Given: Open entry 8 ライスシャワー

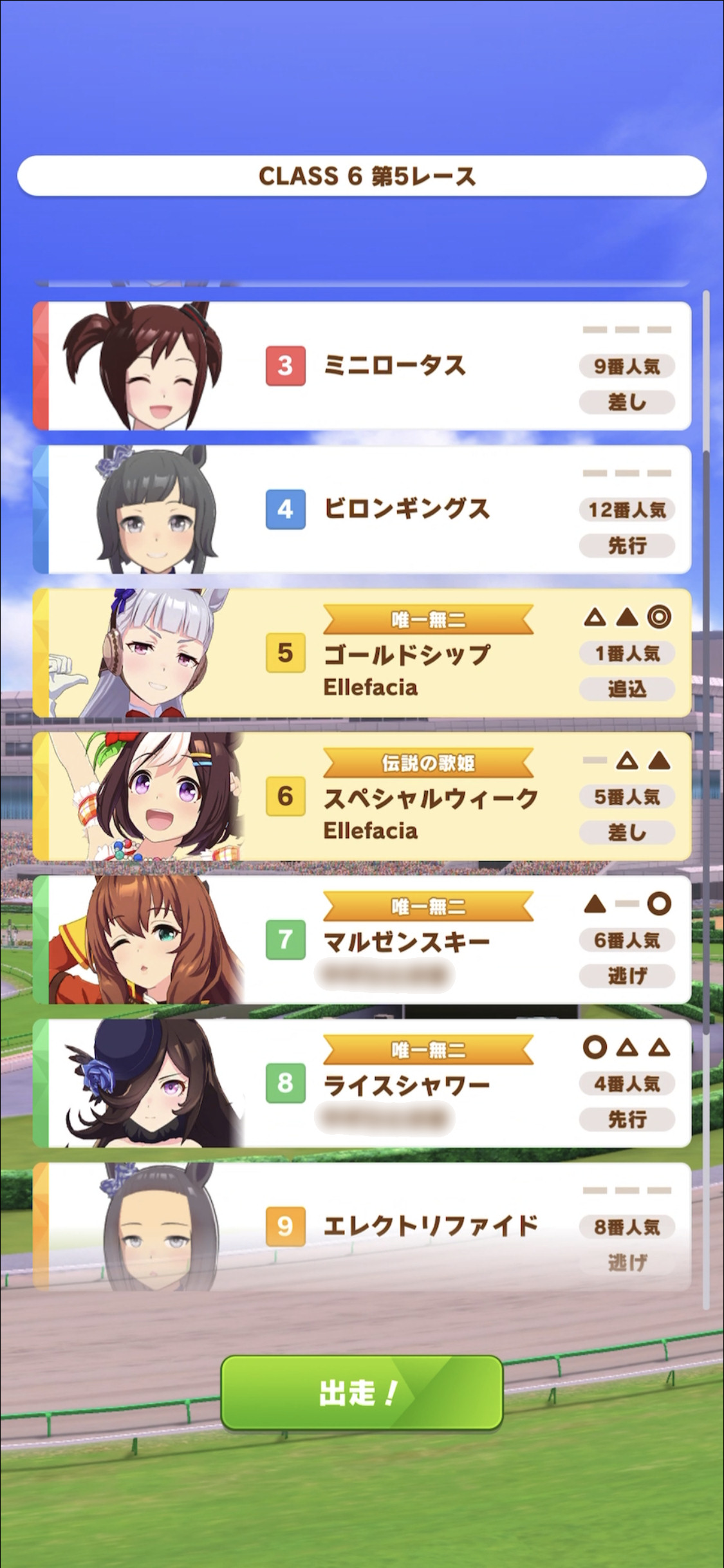Looking at the screenshot, I should point(362,1083).
